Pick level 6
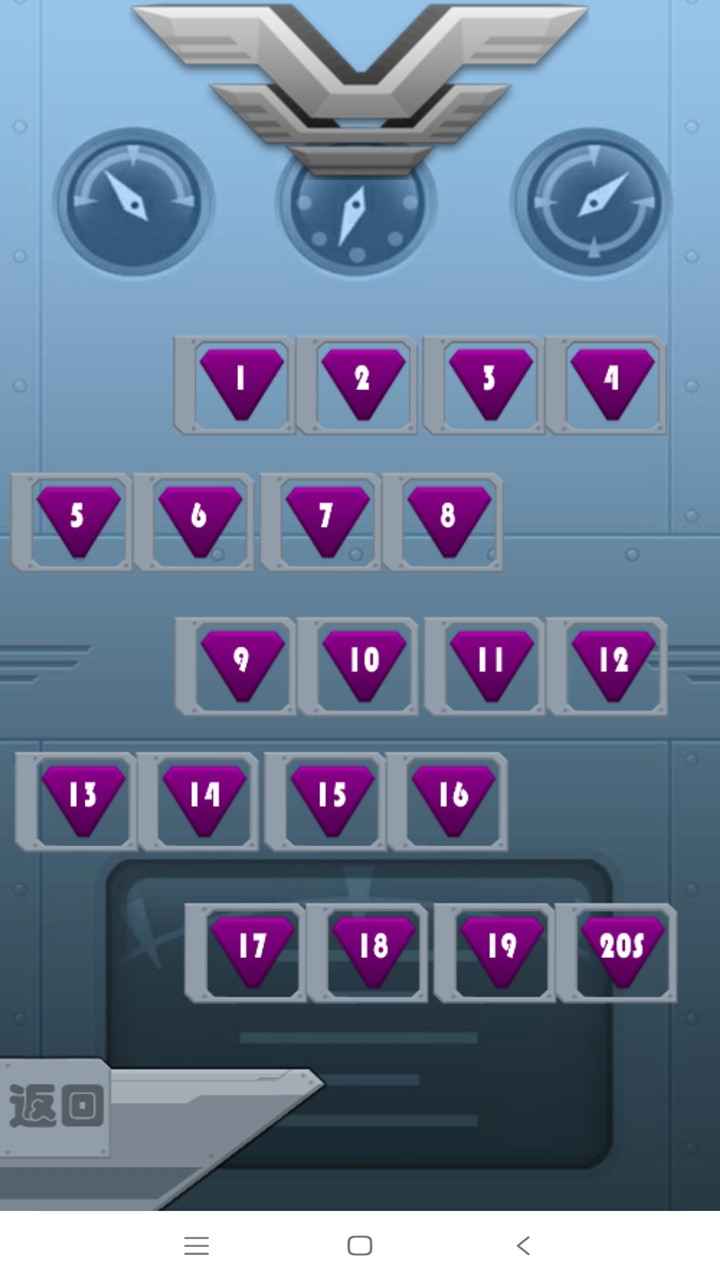 click(200, 520)
